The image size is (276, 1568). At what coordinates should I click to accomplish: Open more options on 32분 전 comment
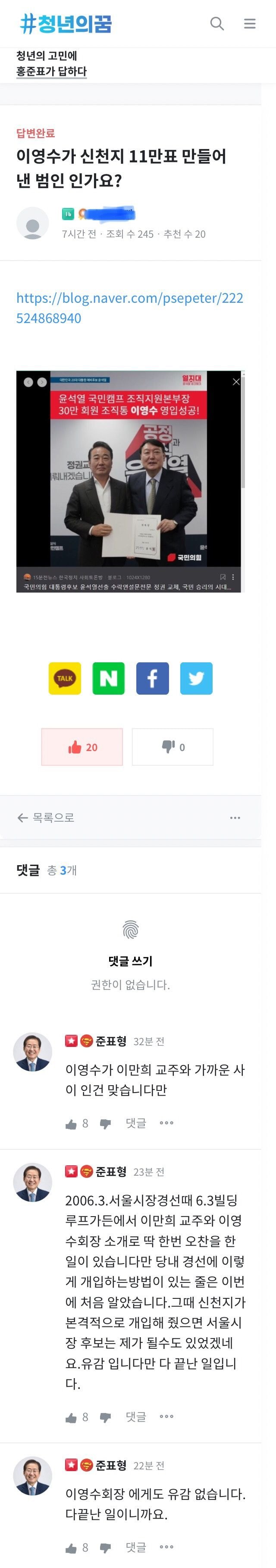point(166,1124)
